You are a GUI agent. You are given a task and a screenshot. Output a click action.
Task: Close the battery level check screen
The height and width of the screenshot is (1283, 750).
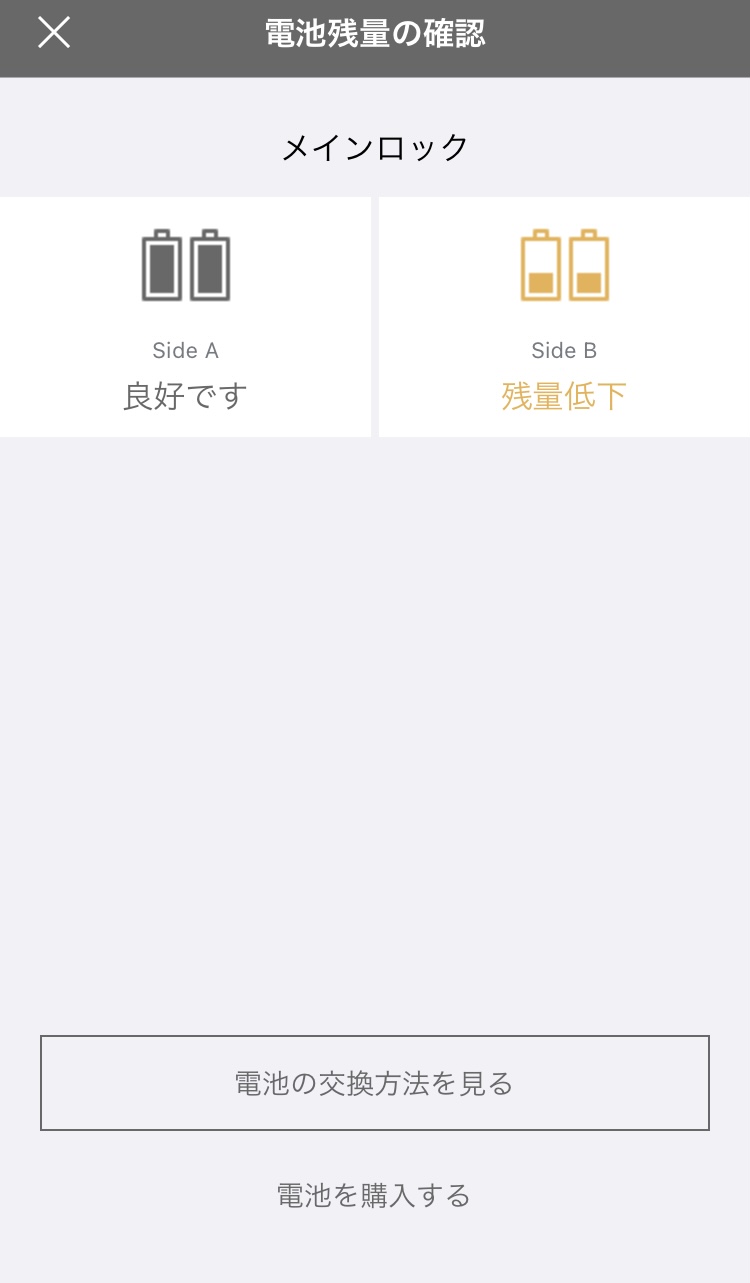[54, 33]
